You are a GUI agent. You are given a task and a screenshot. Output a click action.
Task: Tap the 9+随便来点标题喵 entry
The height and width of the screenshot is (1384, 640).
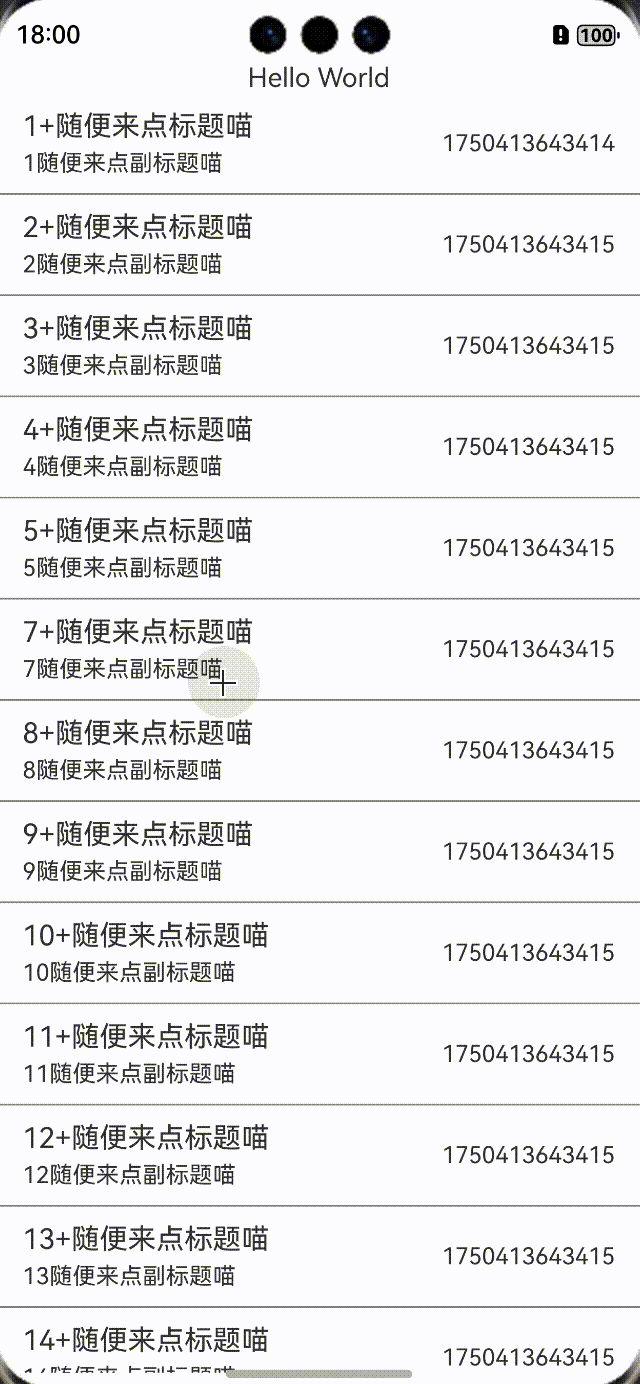pyautogui.click(x=320, y=851)
